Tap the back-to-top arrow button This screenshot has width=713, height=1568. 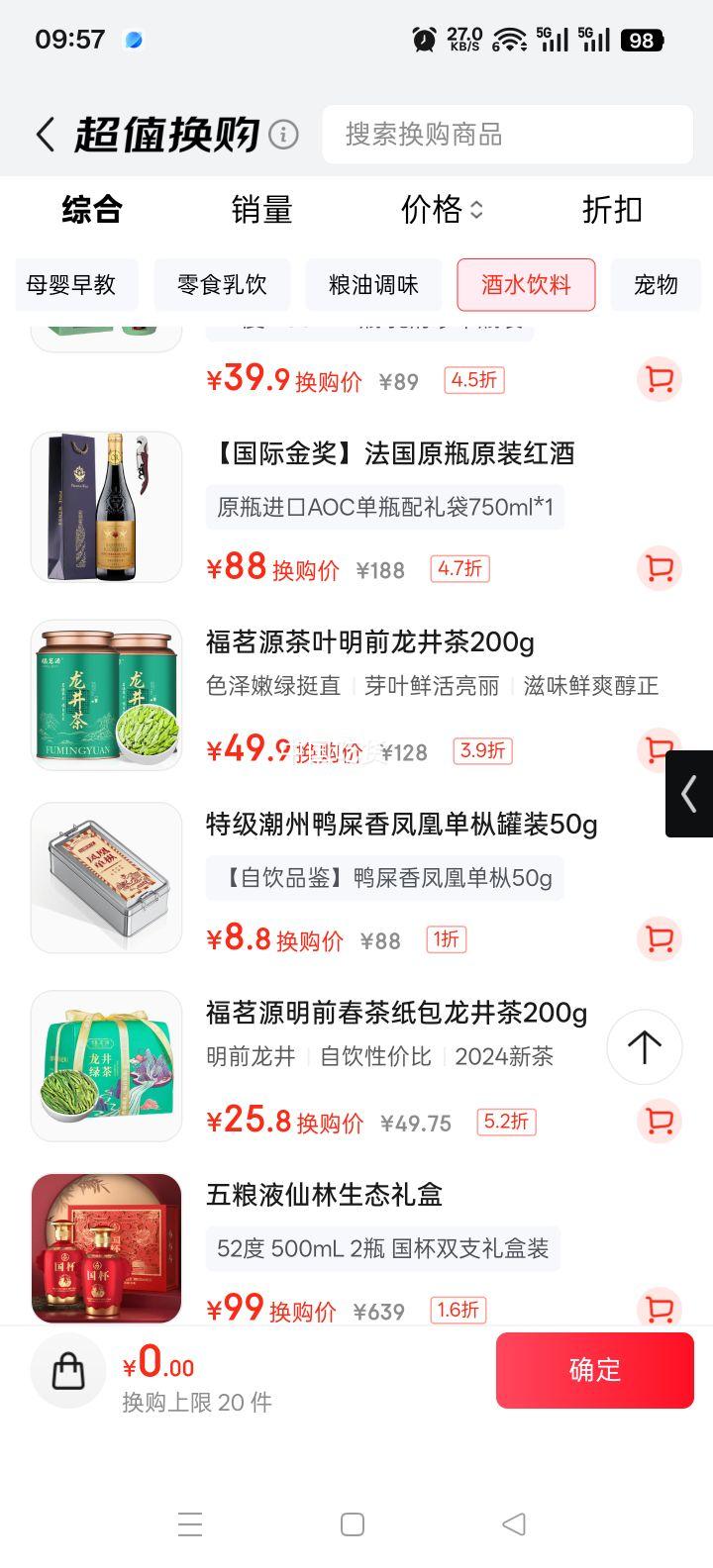click(x=644, y=1047)
